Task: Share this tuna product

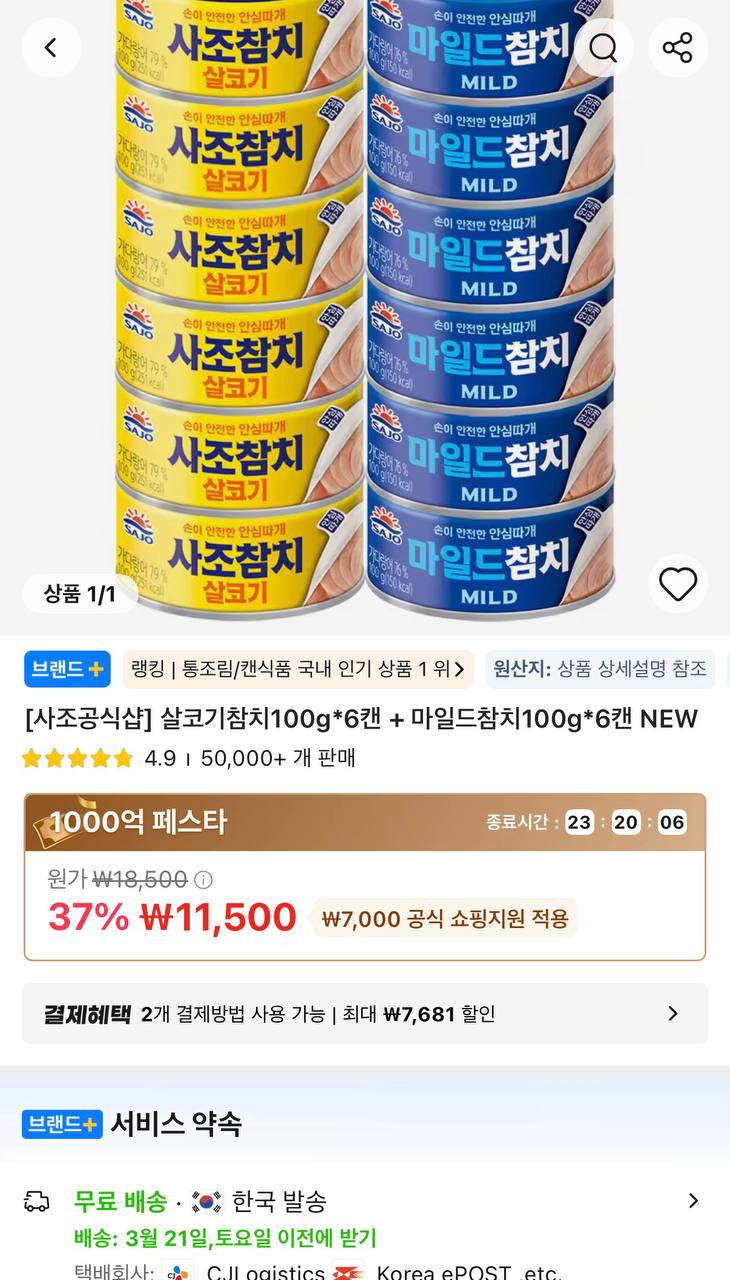Action: click(677, 47)
